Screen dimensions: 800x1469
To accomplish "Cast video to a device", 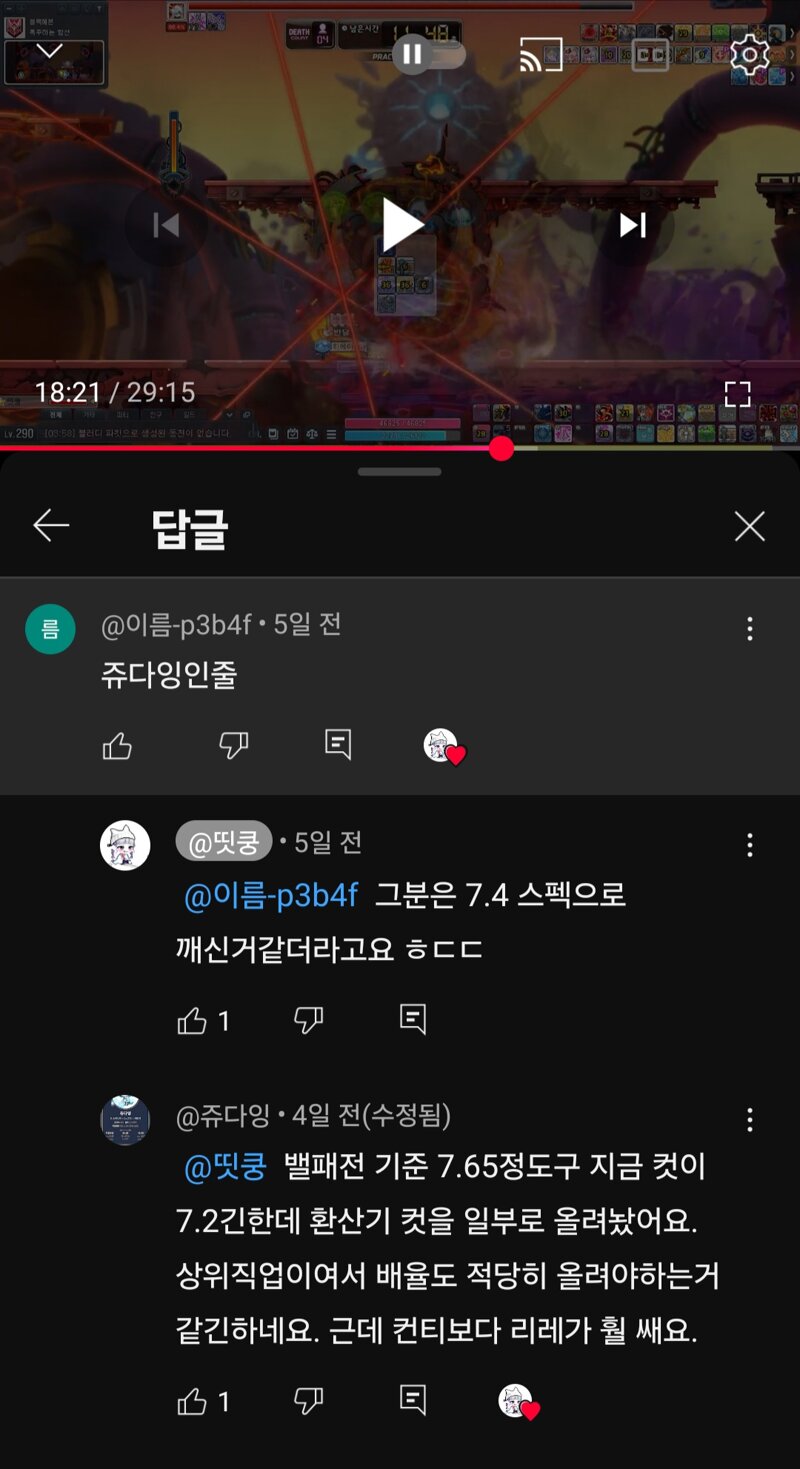I will tap(541, 55).
